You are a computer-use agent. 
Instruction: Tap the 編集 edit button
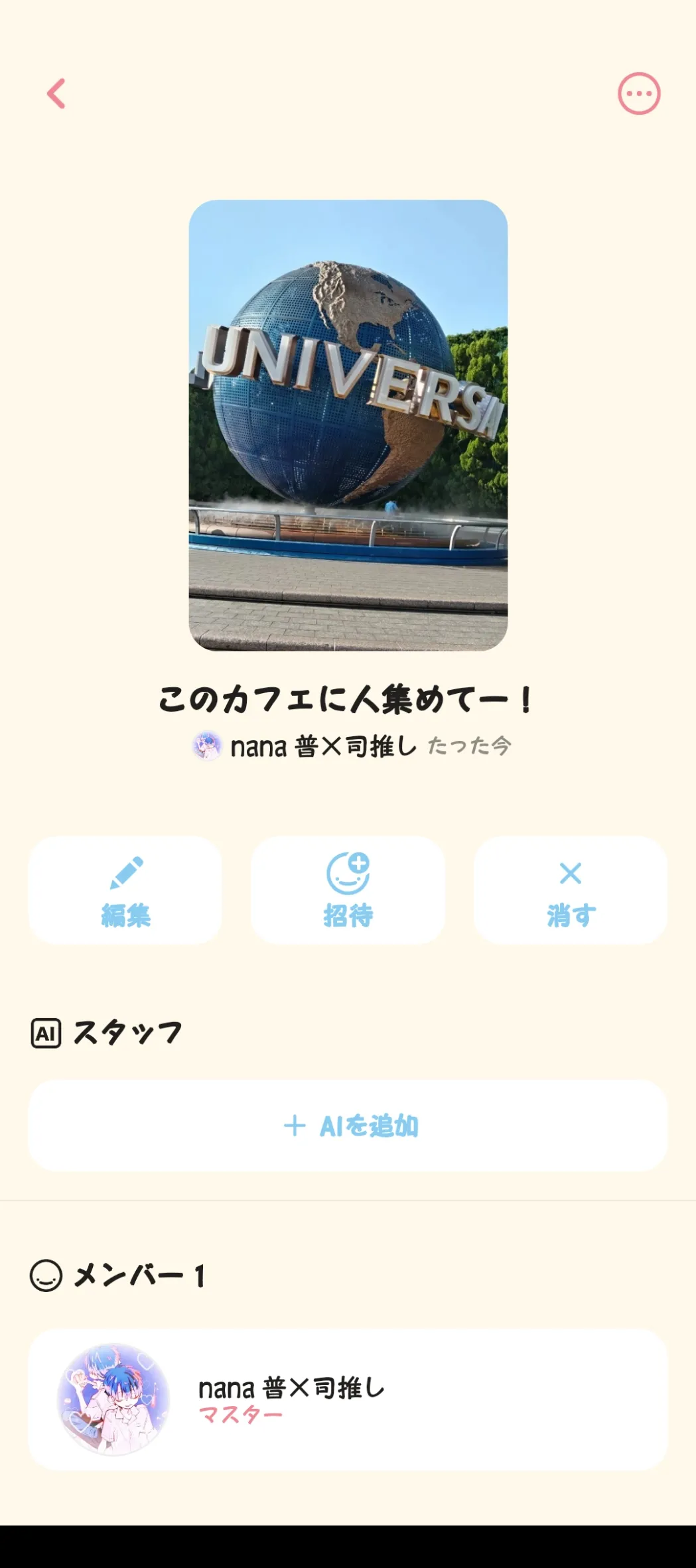[125, 890]
